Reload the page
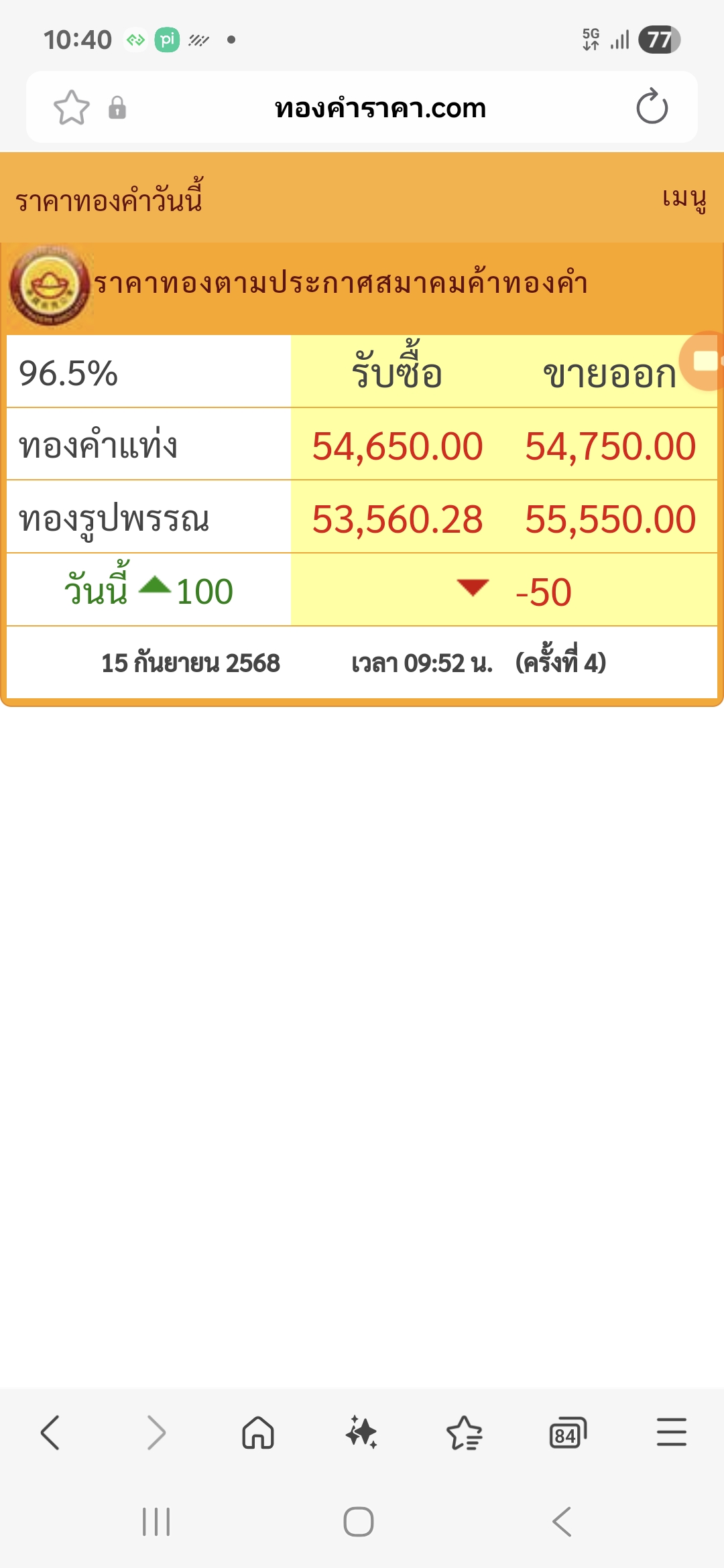 [652, 107]
